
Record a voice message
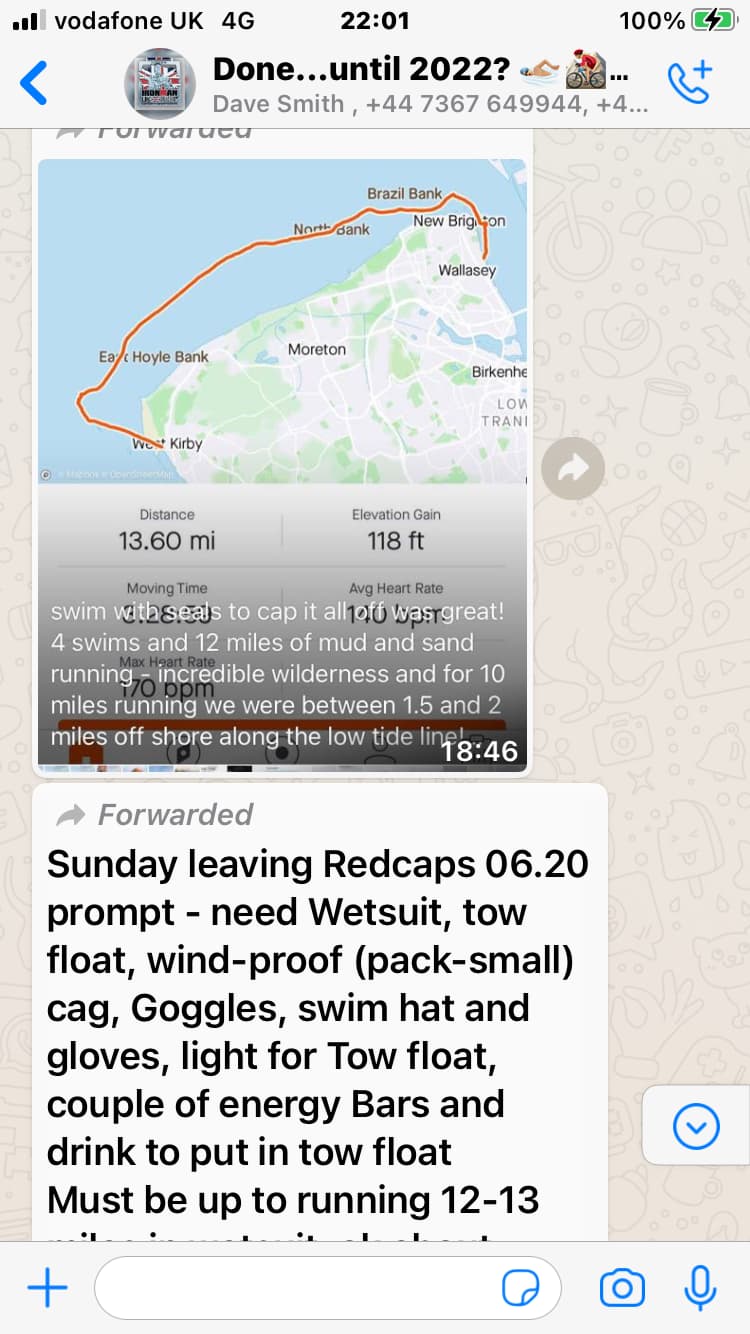coord(701,1288)
